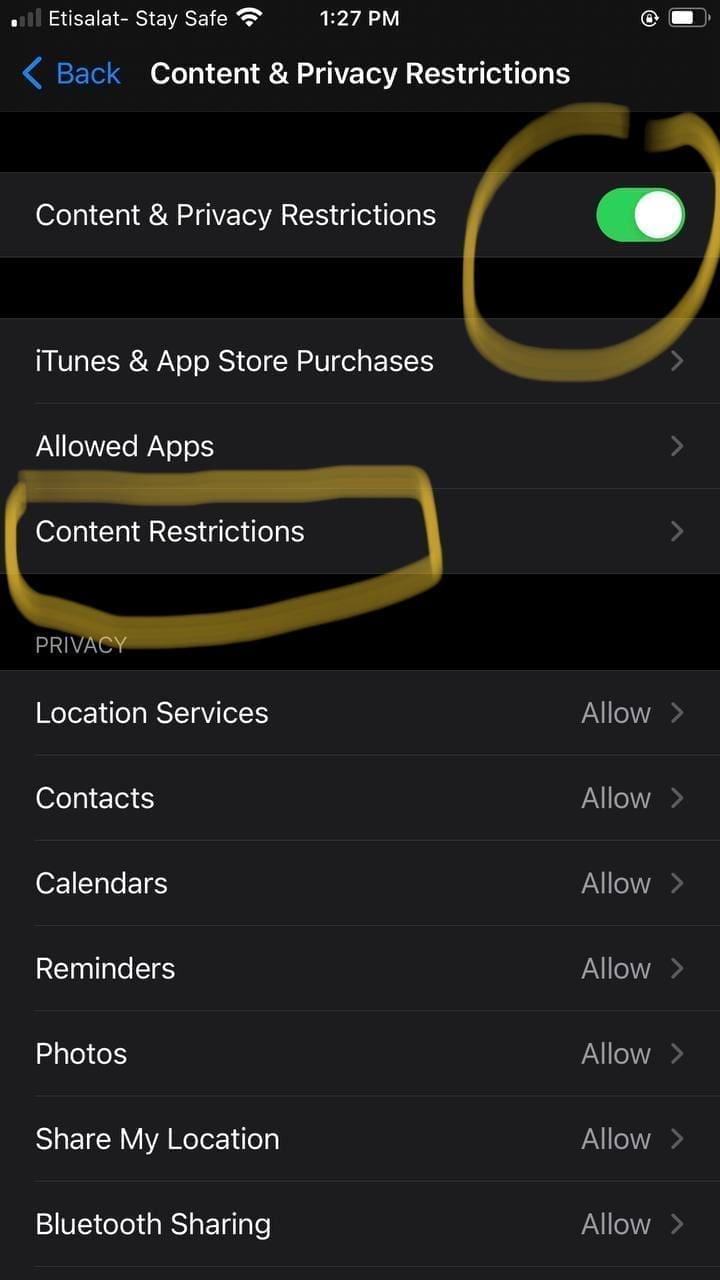Open iTunes & App Store Purchases
Screen dimensions: 720x1280
[360, 361]
